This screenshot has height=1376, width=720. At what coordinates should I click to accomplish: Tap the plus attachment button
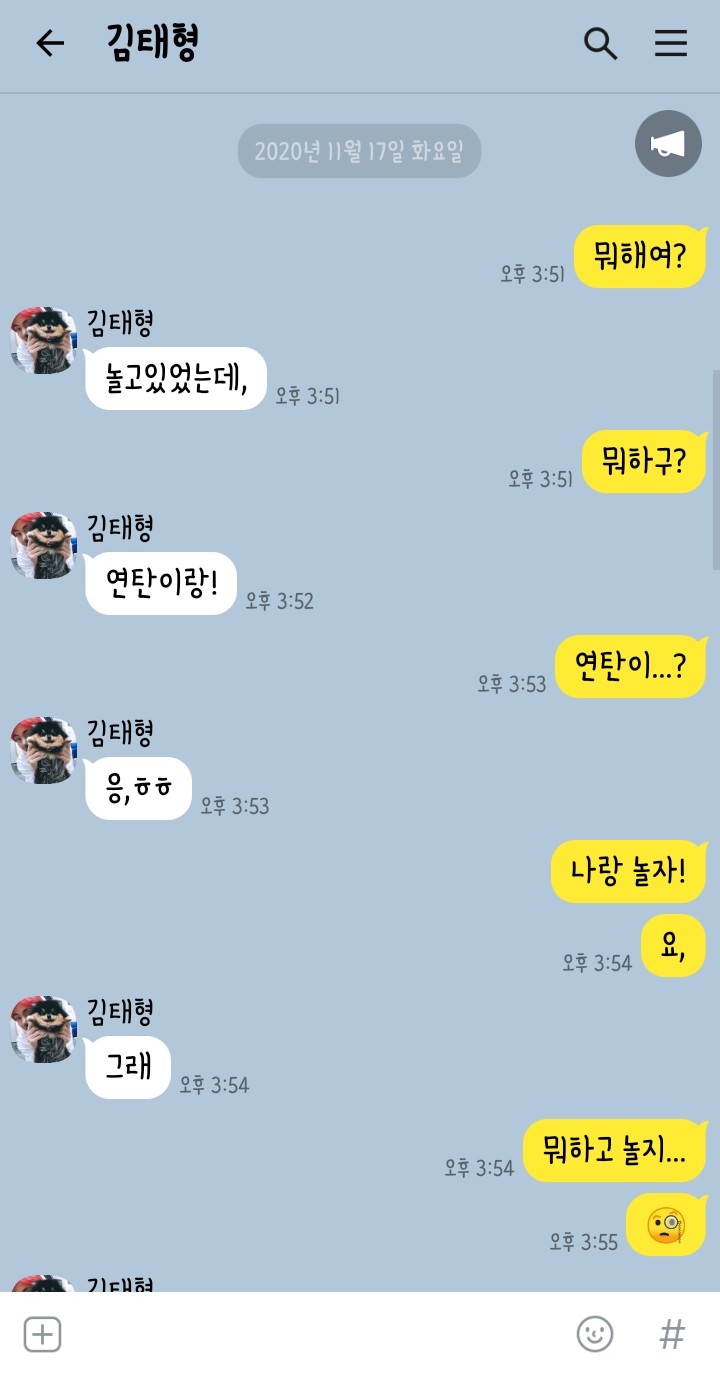click(42, 1334)
